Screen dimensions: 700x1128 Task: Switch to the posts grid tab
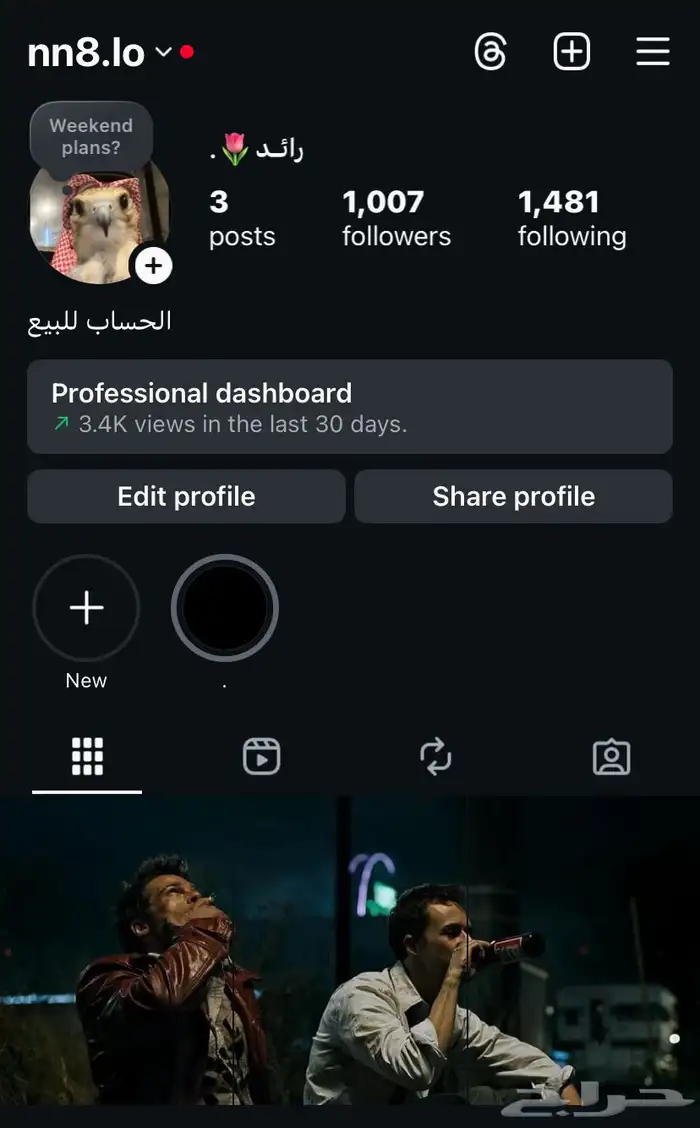click(x=87, y=757)
